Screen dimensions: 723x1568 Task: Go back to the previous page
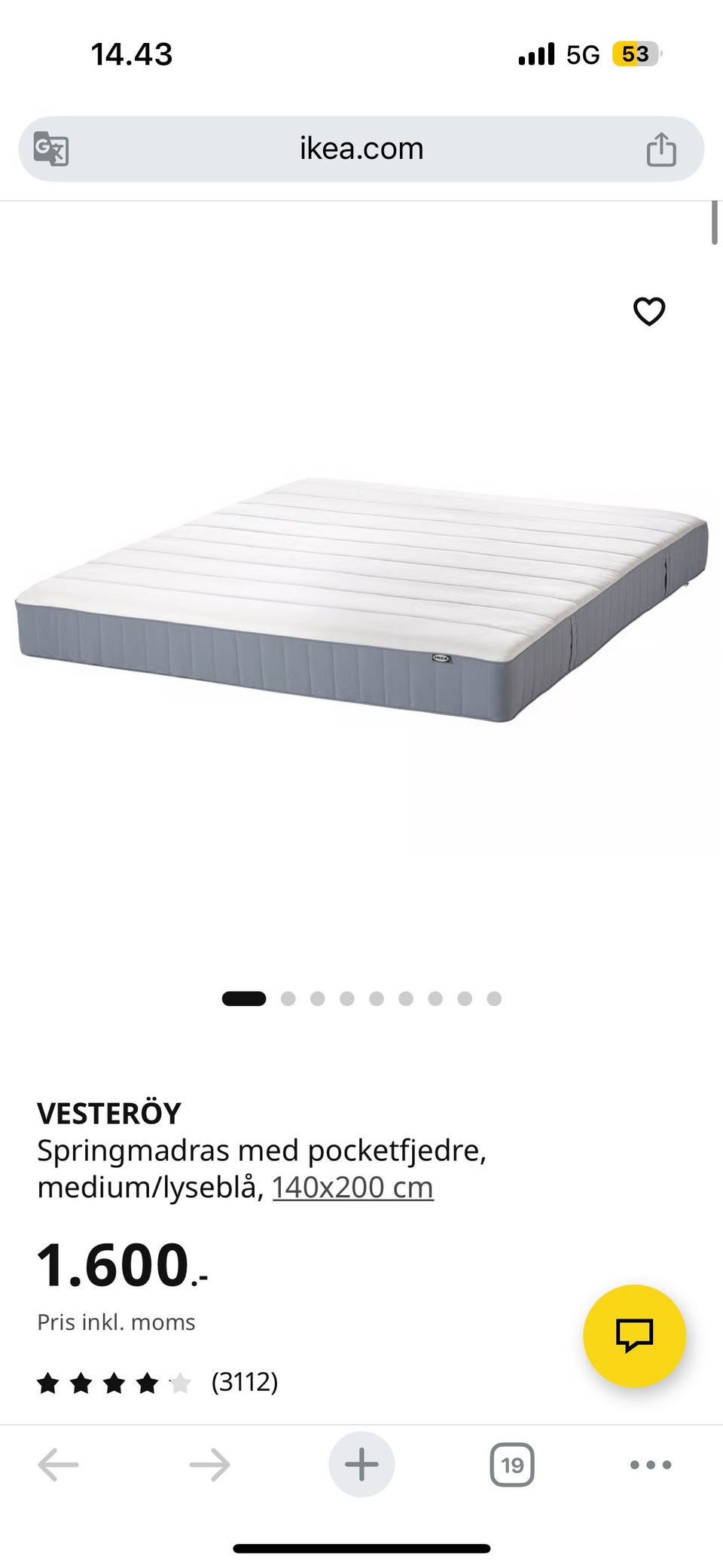[58, 1465]
